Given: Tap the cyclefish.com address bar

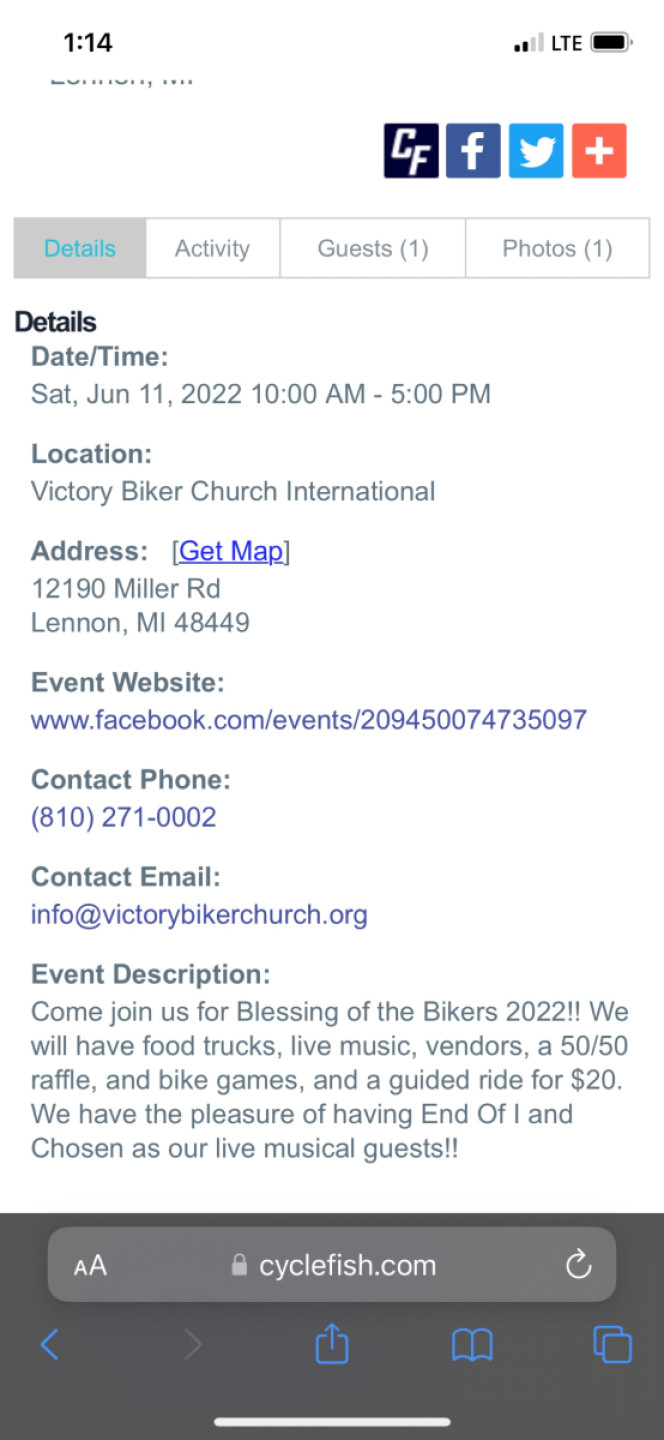Looking at the screenshot, I should click(335, 1265).
